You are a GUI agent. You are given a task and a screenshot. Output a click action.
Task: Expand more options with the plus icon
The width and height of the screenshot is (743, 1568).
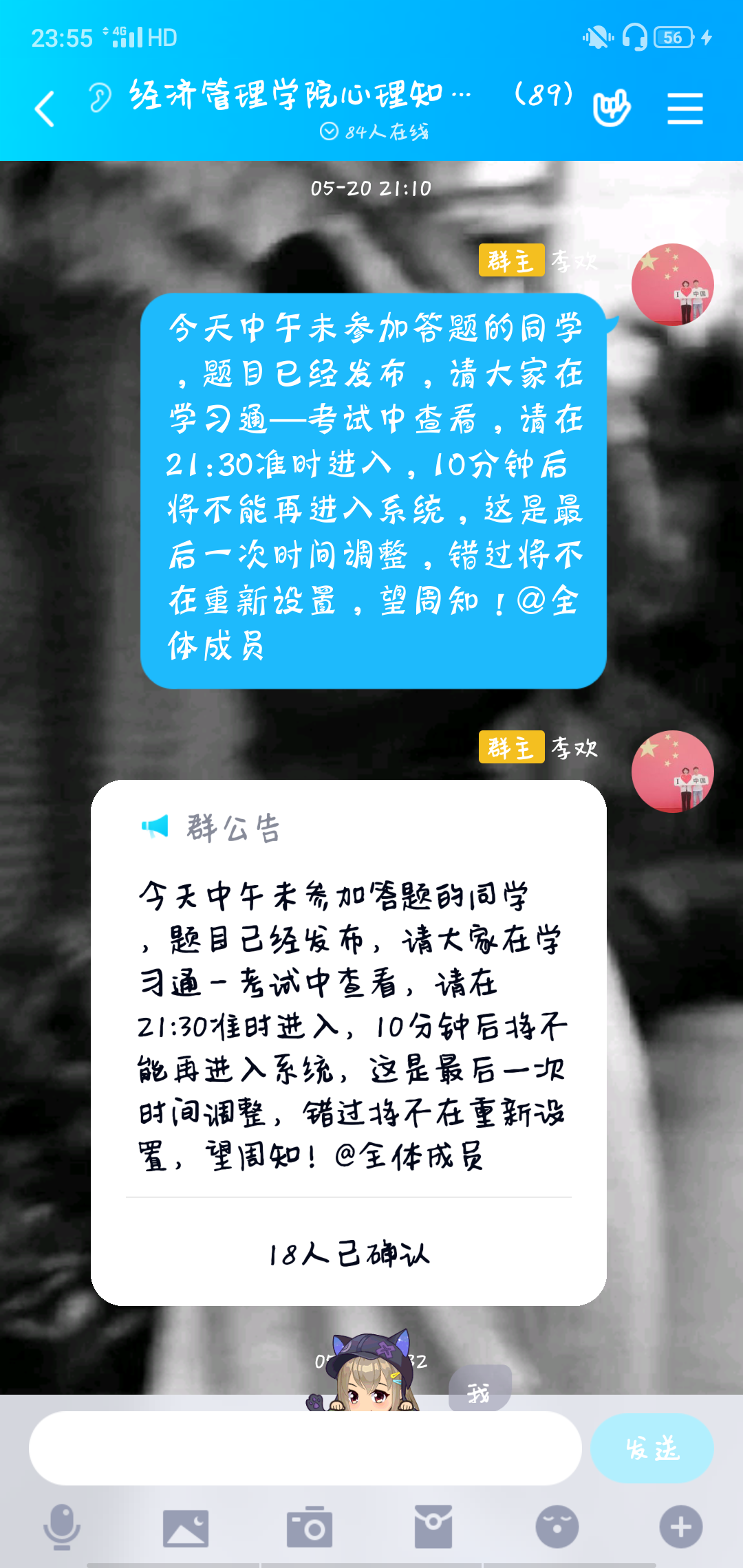681,1527
